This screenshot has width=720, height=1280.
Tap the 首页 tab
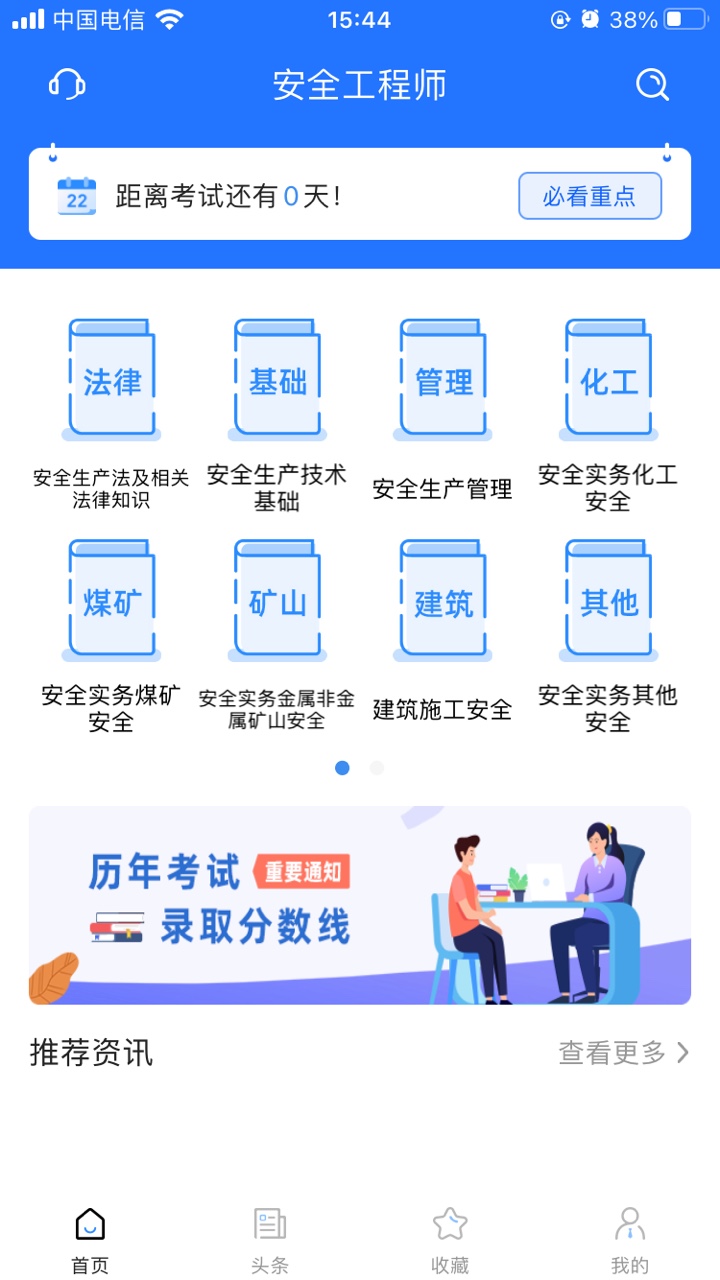coord(90,1240)
